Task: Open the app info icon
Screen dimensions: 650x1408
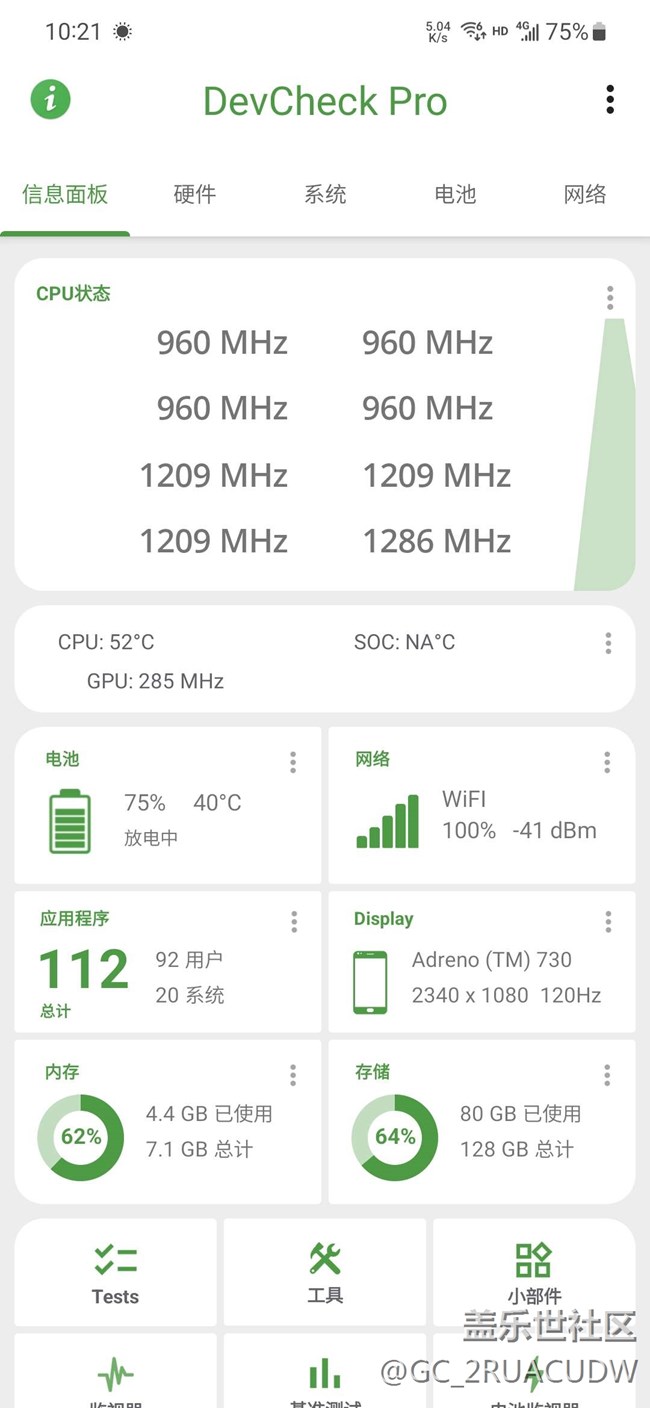Action: point(51,99)
